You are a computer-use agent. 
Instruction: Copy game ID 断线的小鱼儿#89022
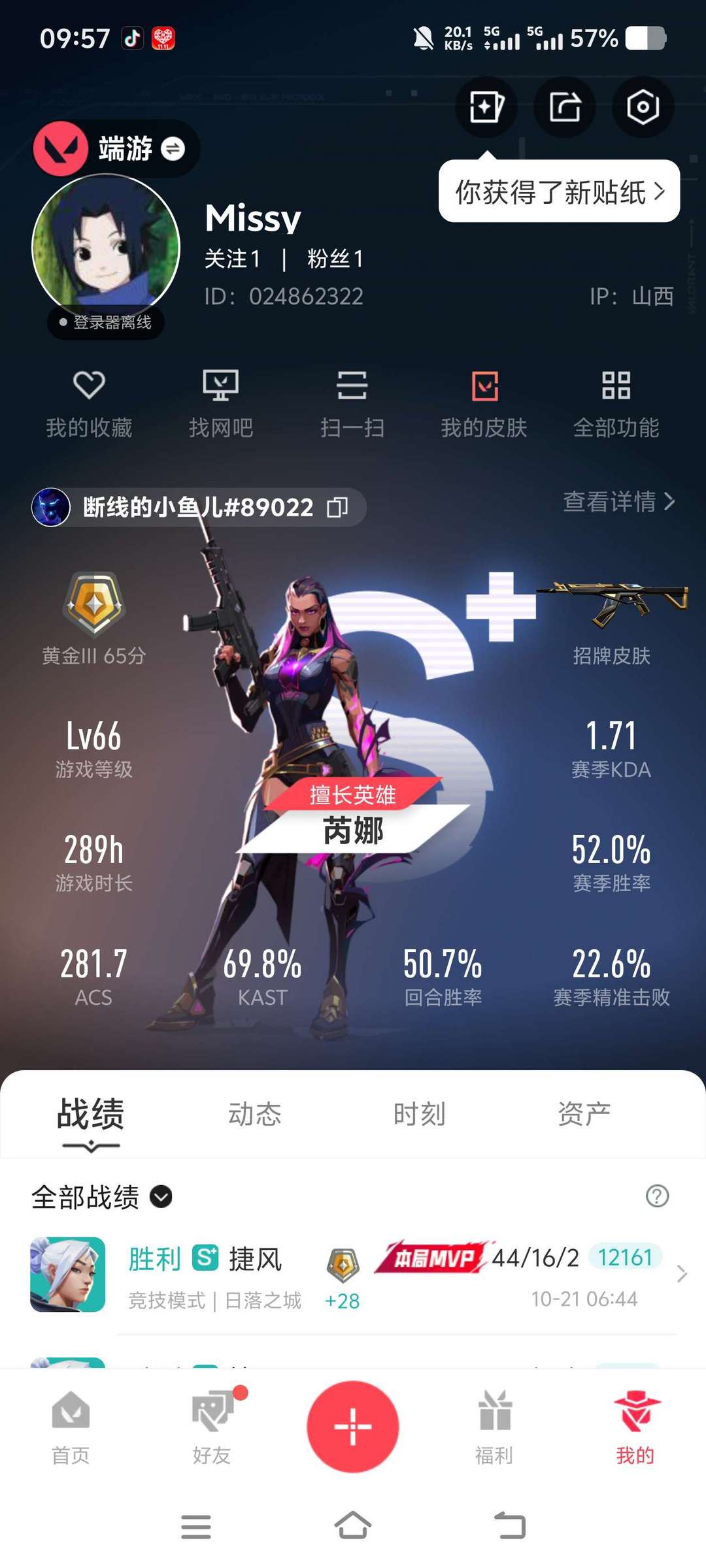(x=337, y=507)
